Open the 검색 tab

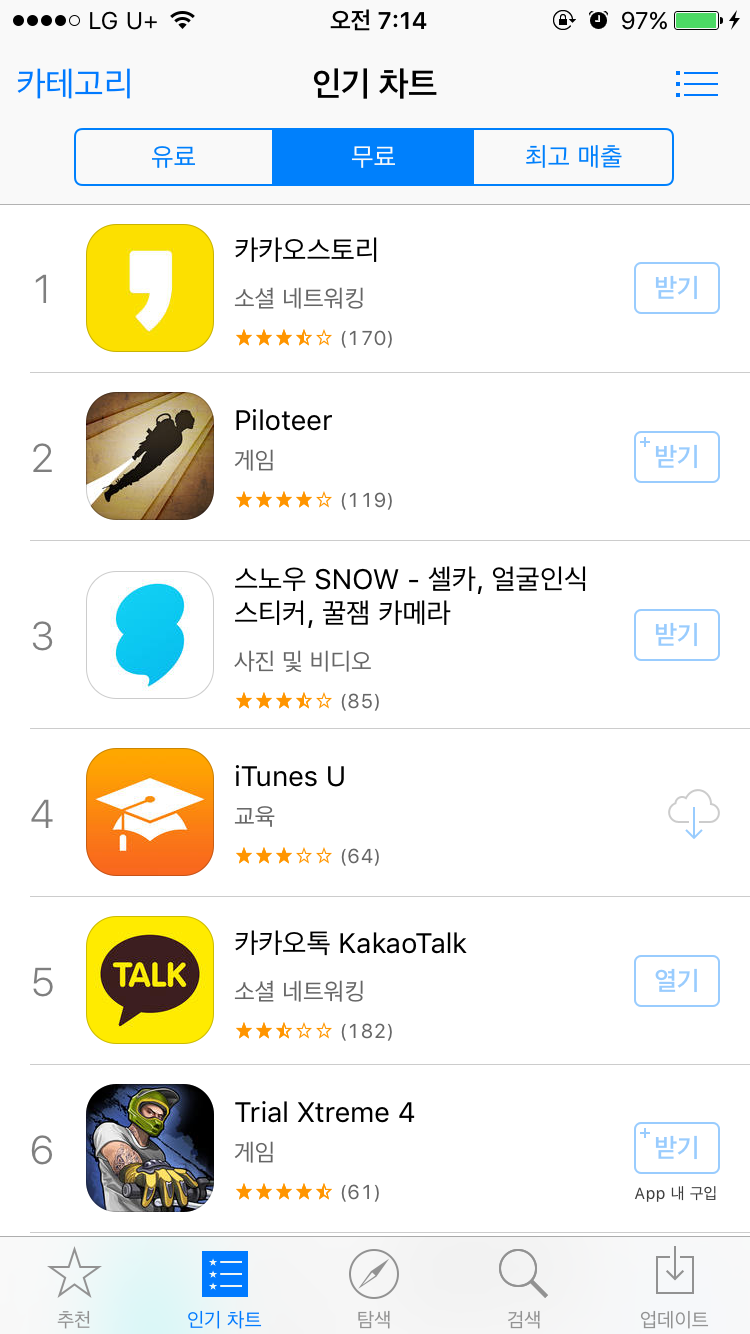(x=524, y=1286)
